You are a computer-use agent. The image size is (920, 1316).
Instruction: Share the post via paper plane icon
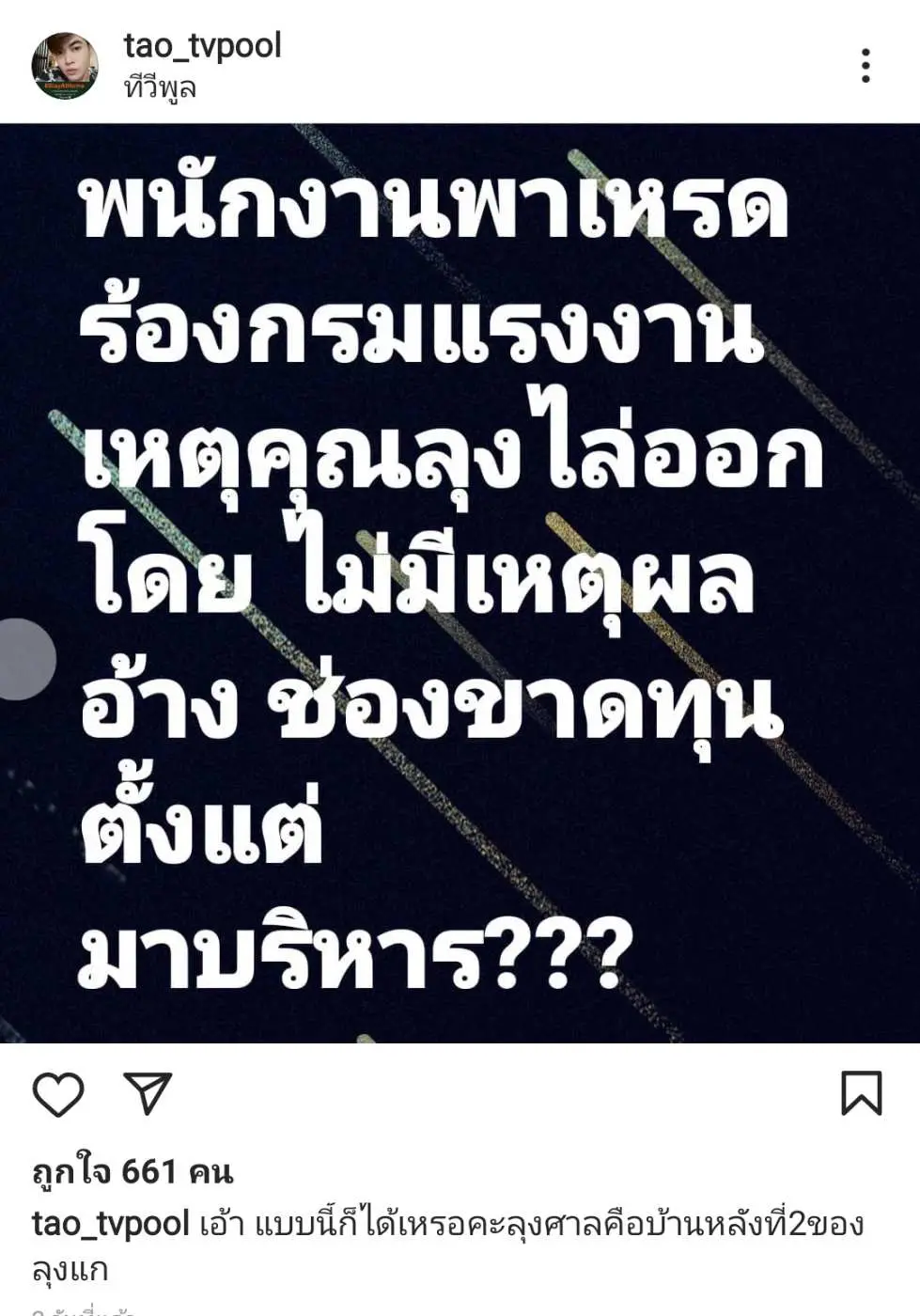tap(148, 1093)
